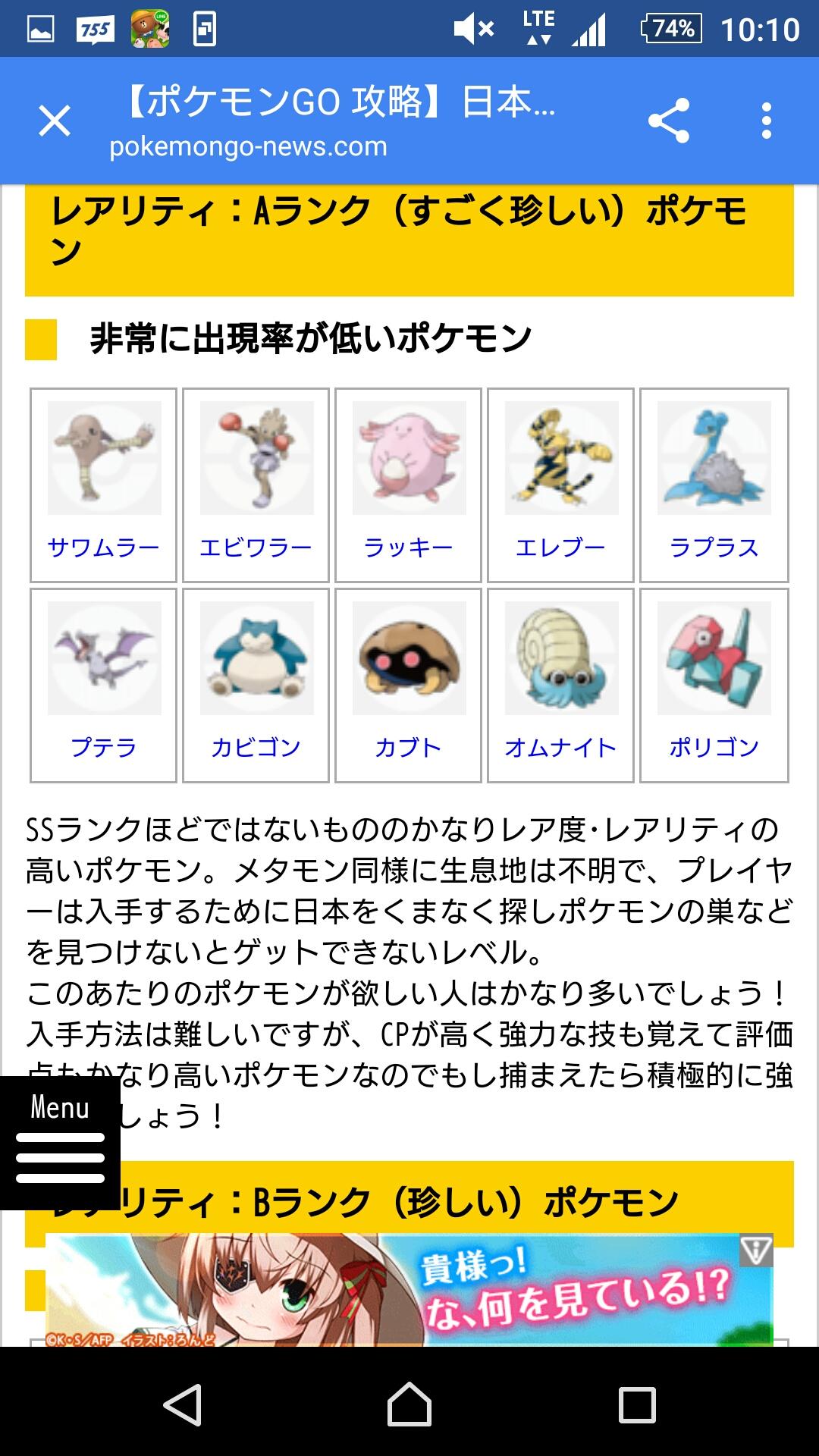This screenshot has width=819, height=1456.
Task: Close the browser tab with X
Action: tap(55, 121)
